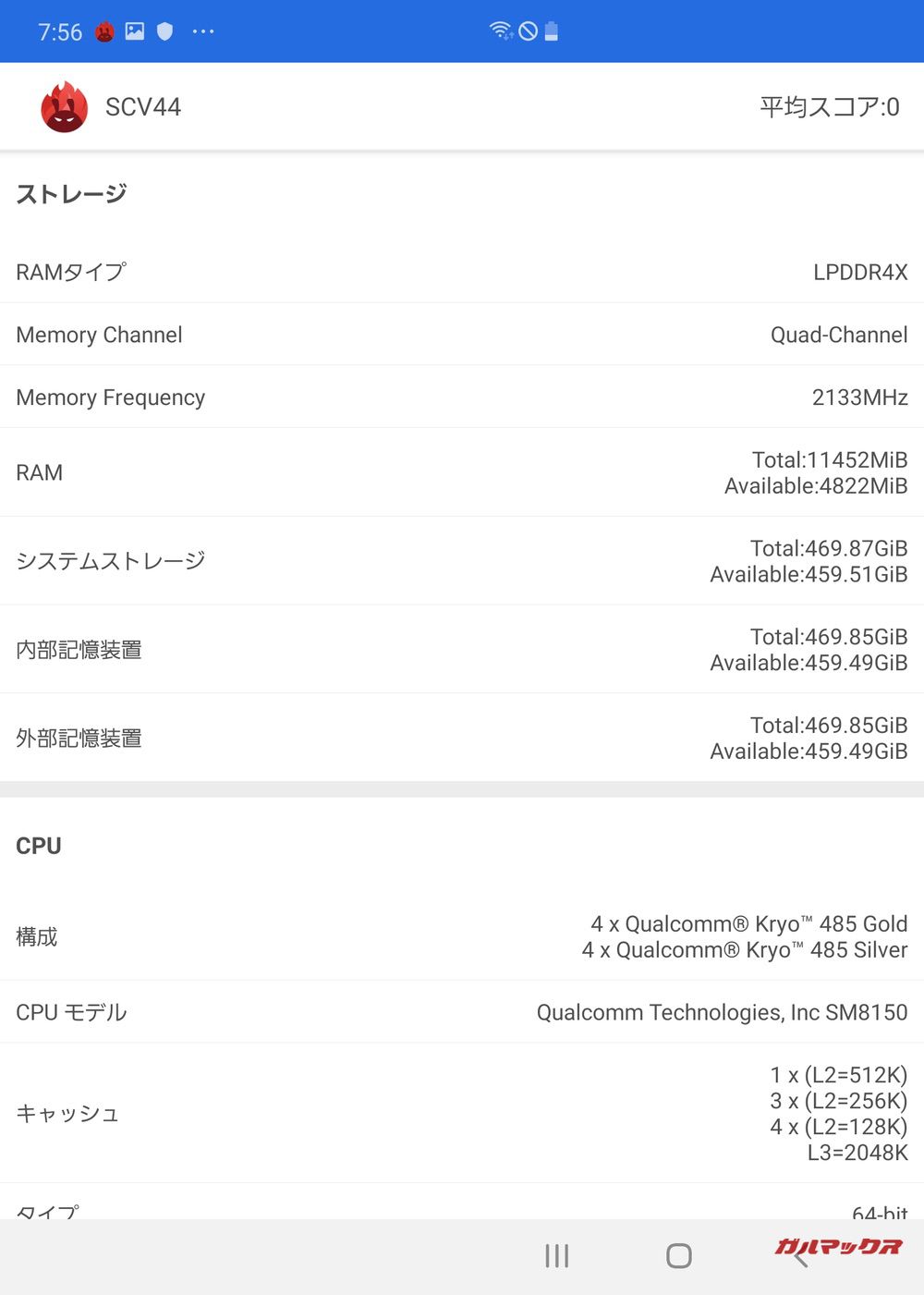Image resolution: width=924 pixels, height=1295 pixels.
Task: Open the recent apps overview
Action: pos(556,1255)
